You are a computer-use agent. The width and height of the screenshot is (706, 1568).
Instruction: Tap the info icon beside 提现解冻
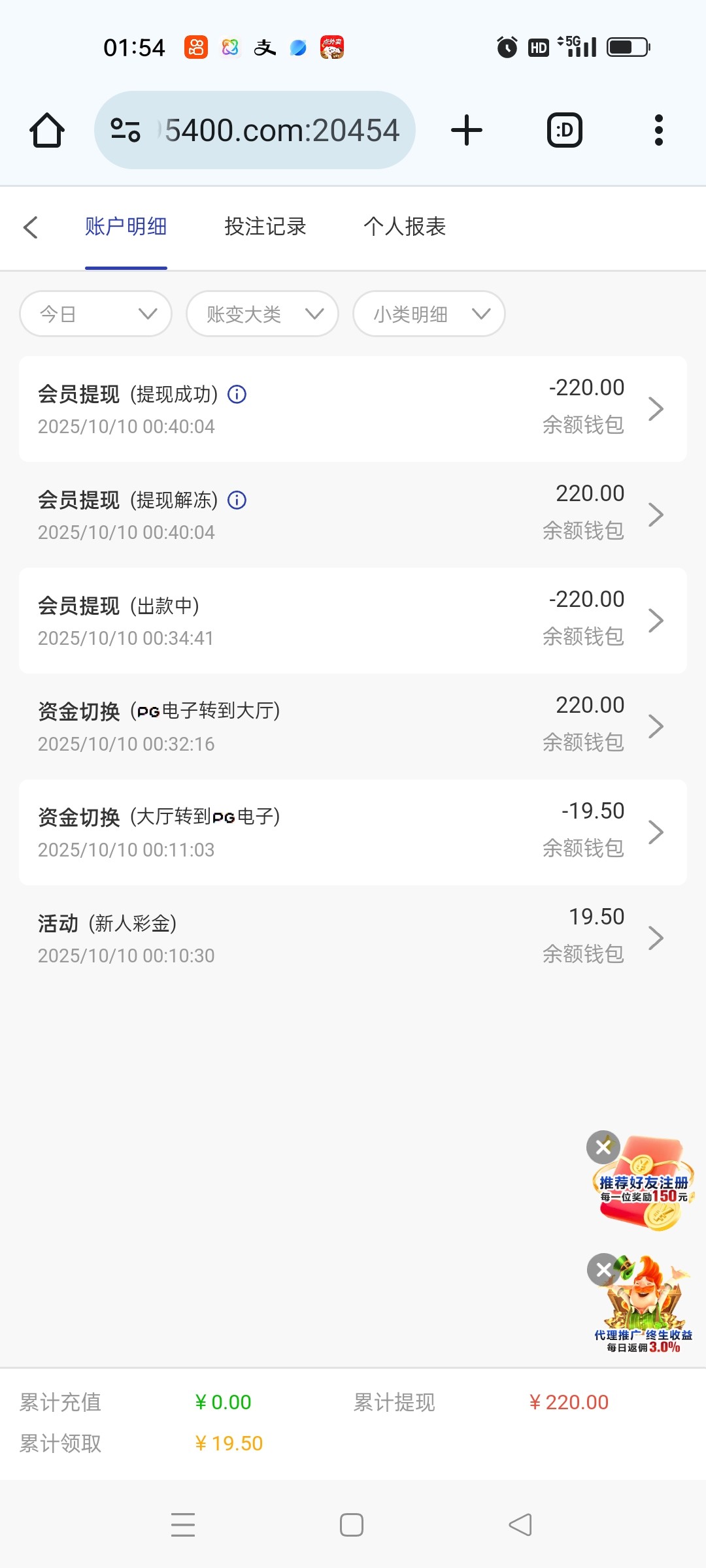click(x=237, y=500)
